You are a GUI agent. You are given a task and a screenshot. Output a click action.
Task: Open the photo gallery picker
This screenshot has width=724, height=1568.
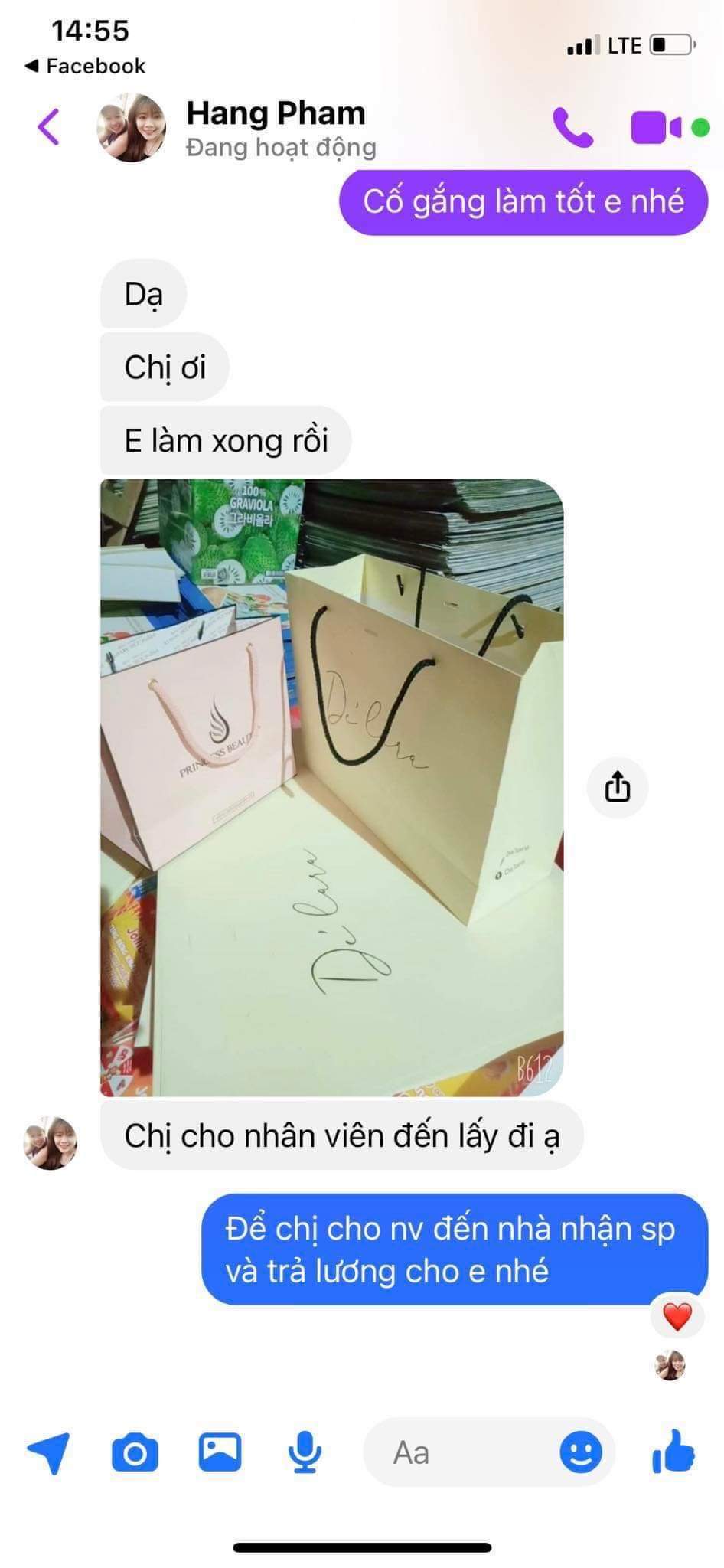[x=220, y=1452]
